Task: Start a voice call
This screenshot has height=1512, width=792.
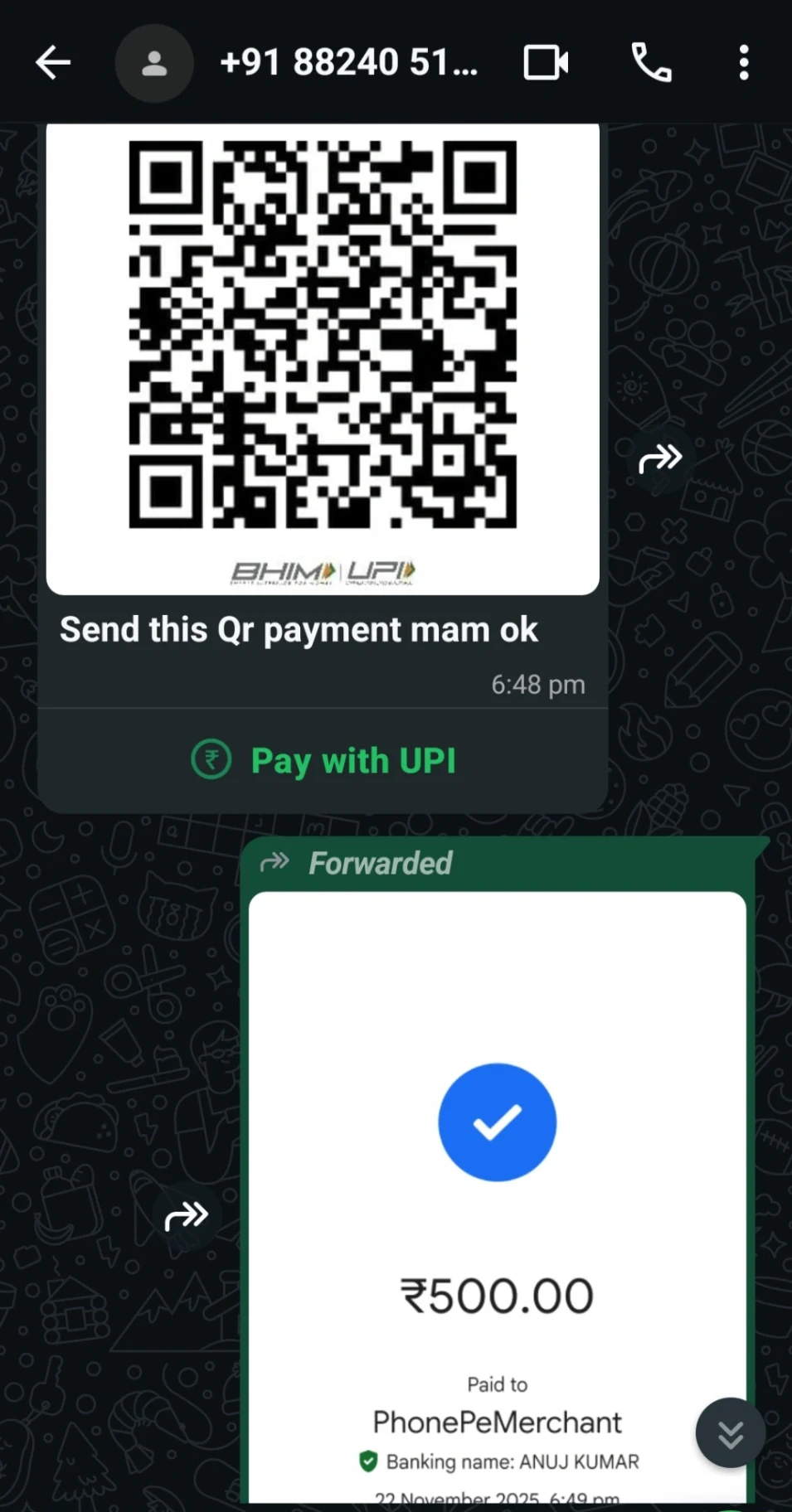Action: pyautogui.click(x=652, y=63)
